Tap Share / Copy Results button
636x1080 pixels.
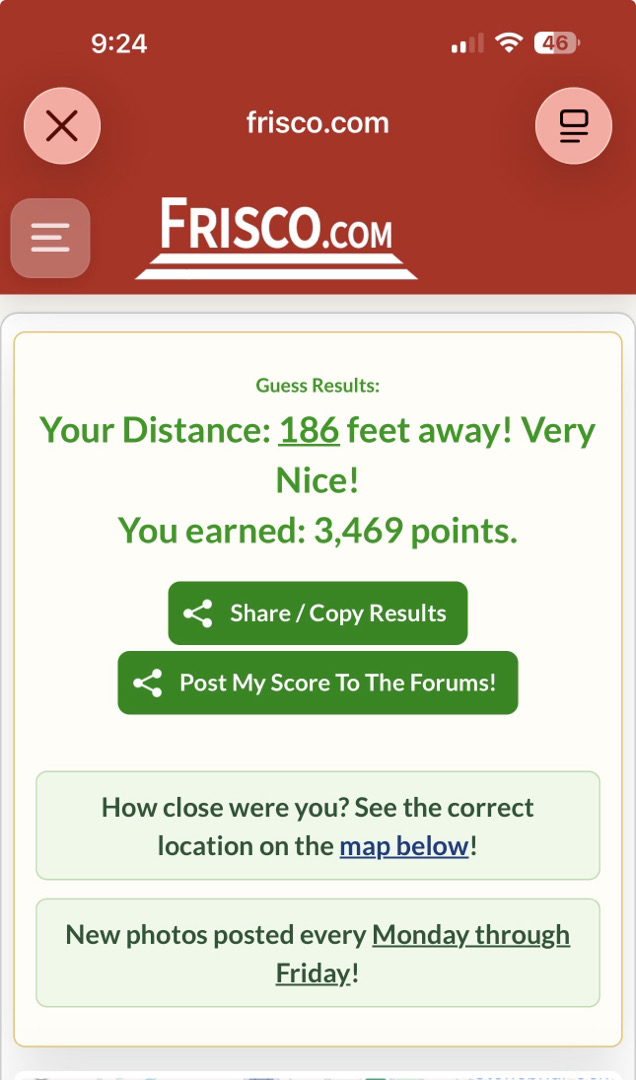(318, 613)
